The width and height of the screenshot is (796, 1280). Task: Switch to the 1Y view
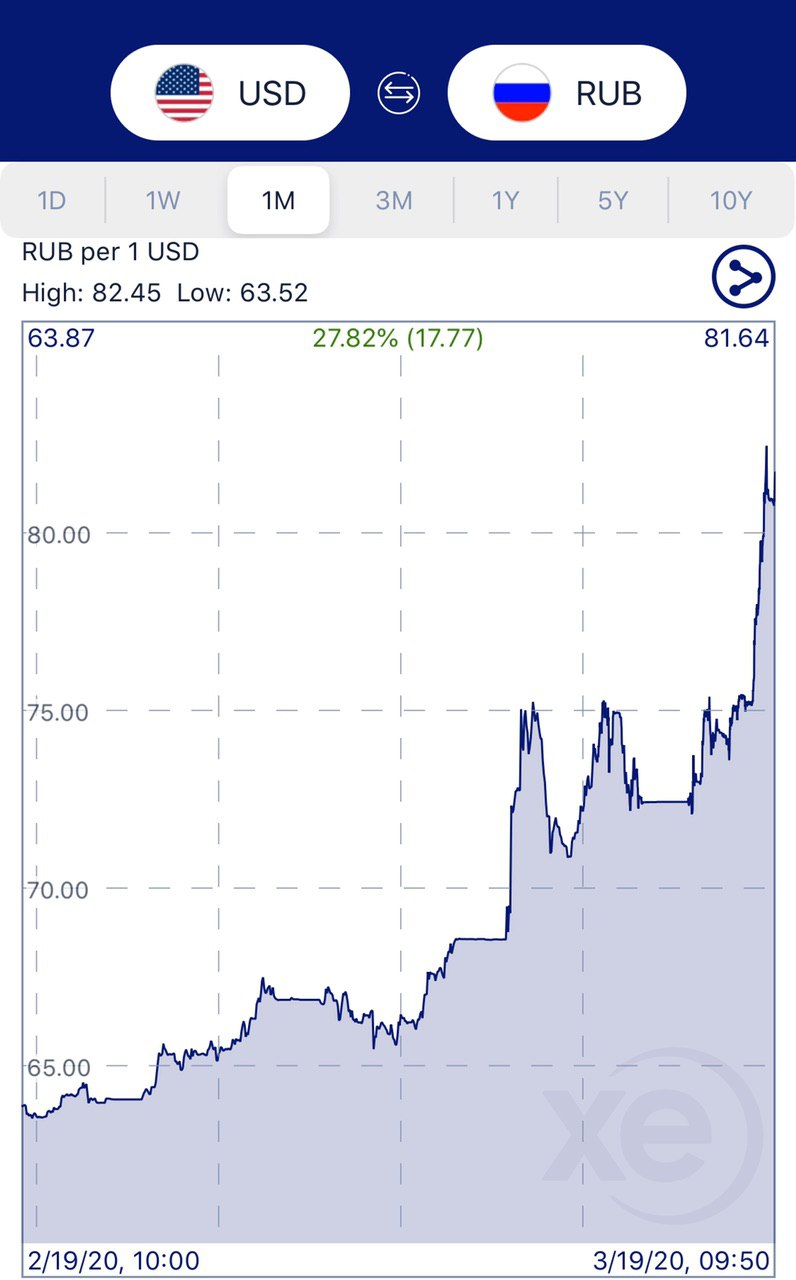[x=506, y=200]
